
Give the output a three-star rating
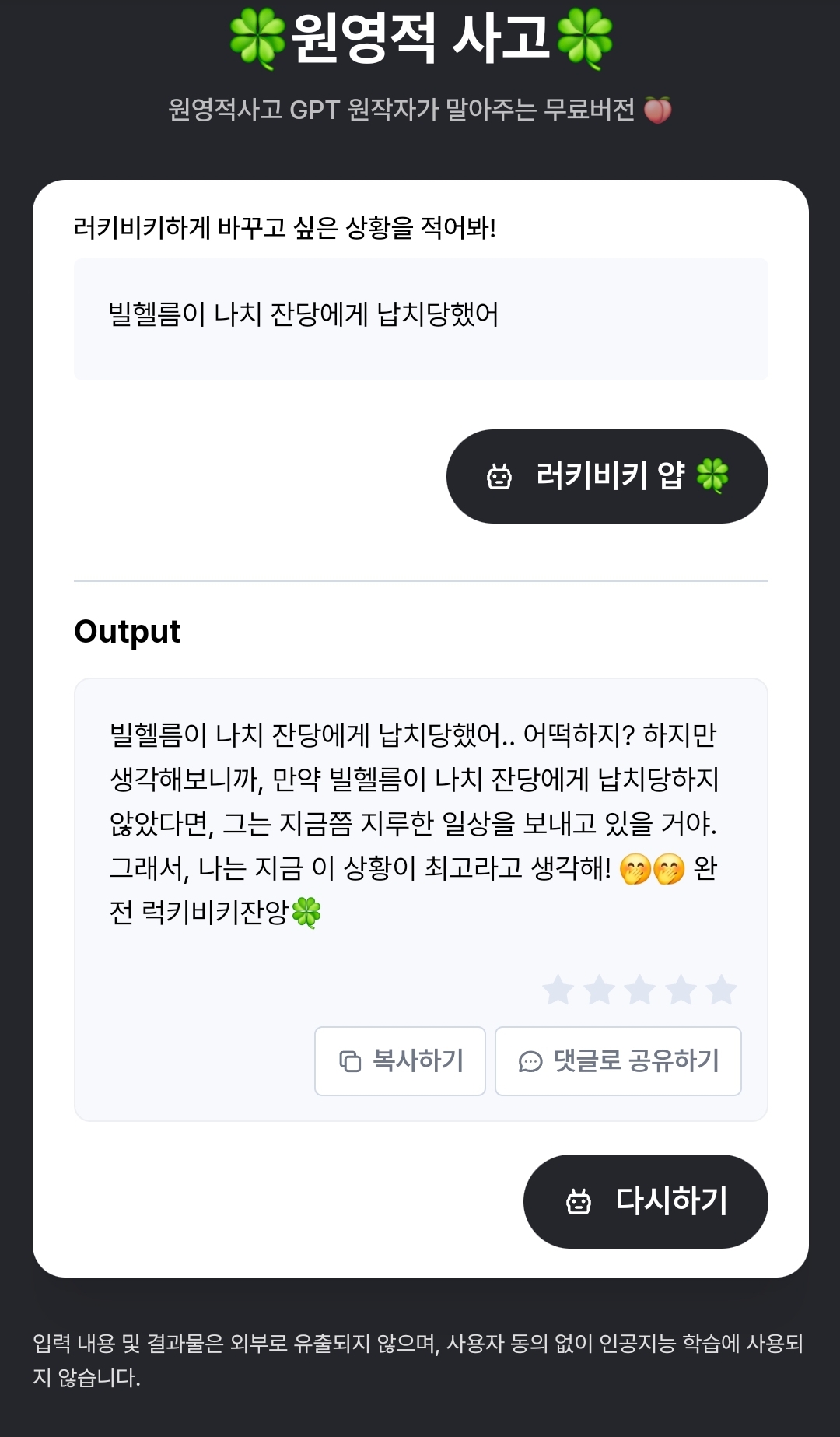click(x=640, y=990)
